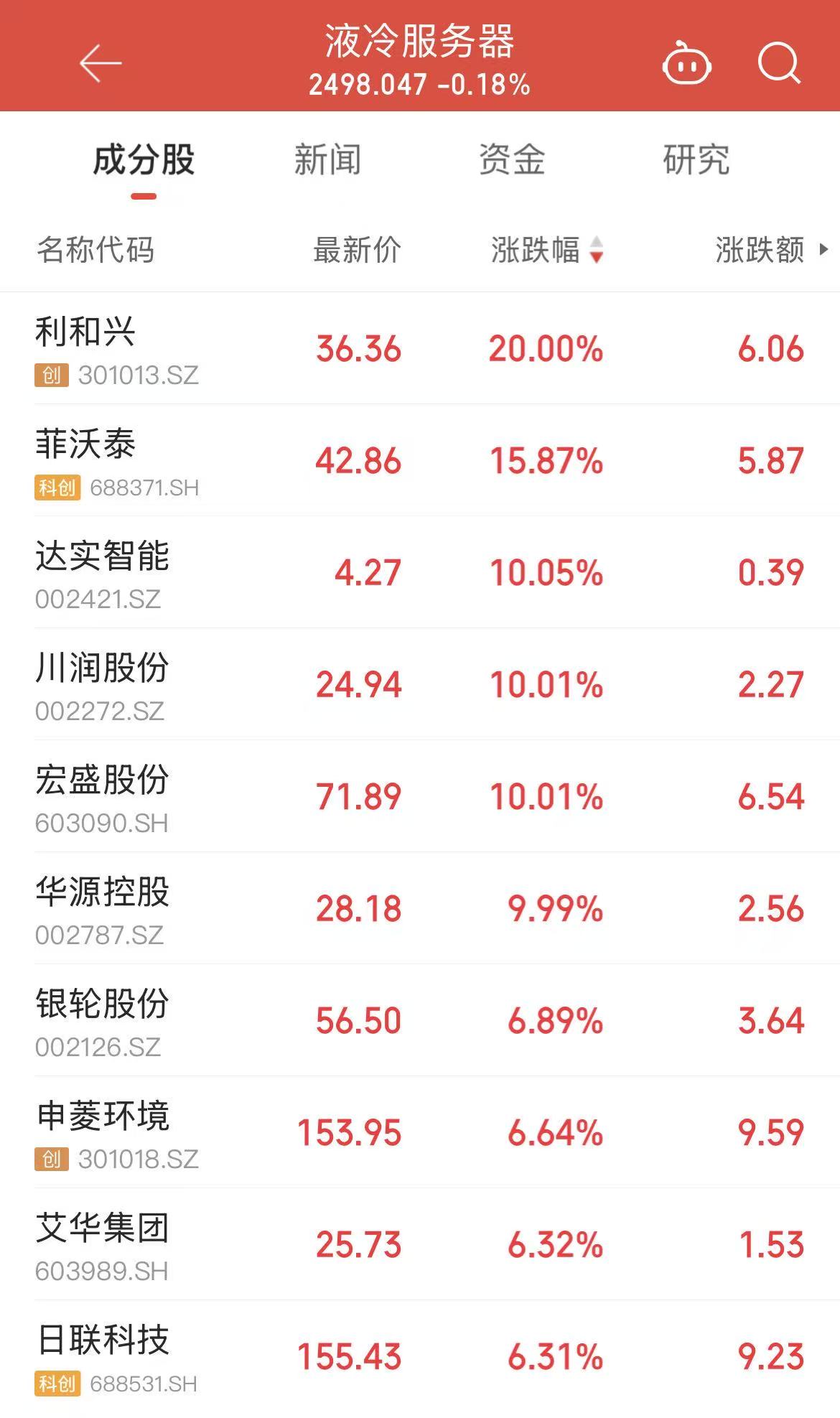Image resolution: width=840 pixels, height=1418 pixels.
Task: Open stock 华源控股 002787.SZ
Action: coord(420,908)
